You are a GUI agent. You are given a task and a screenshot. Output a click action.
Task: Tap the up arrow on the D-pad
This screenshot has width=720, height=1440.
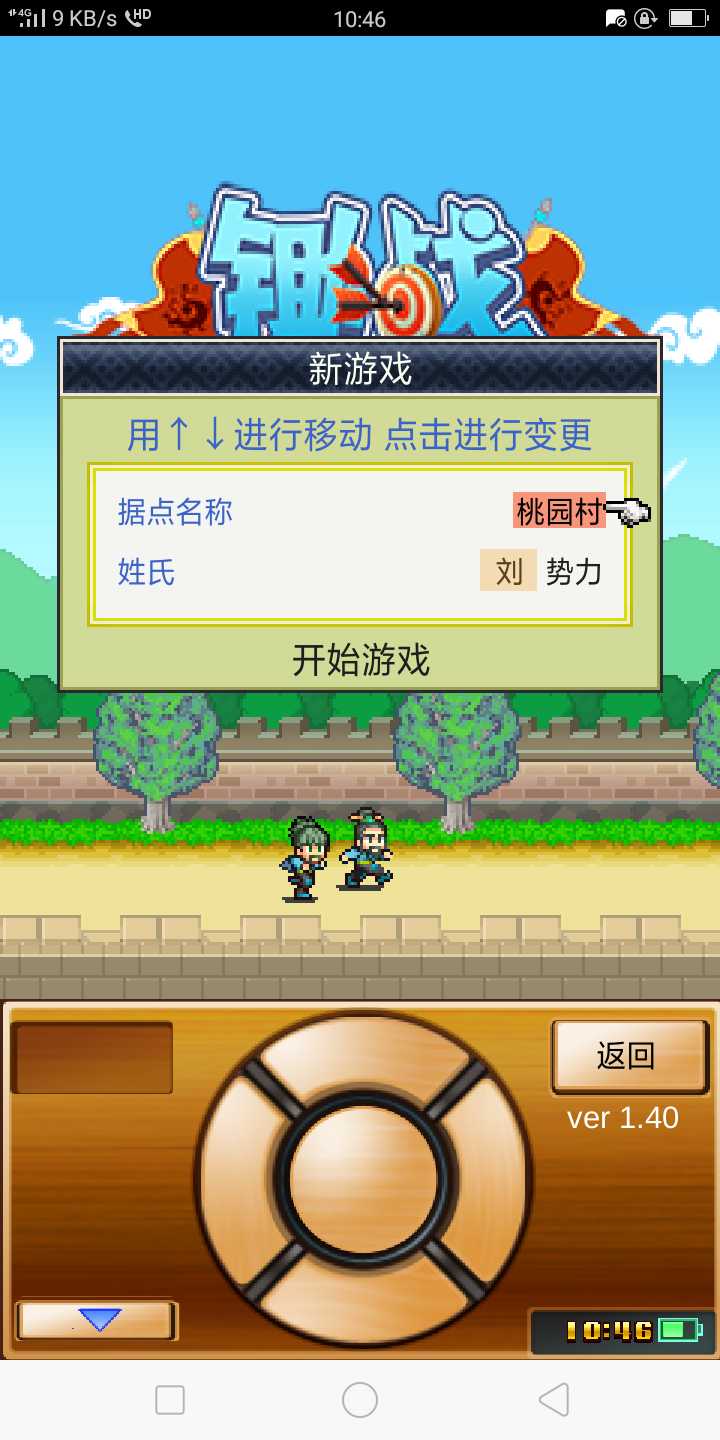tap(363, 1055)
